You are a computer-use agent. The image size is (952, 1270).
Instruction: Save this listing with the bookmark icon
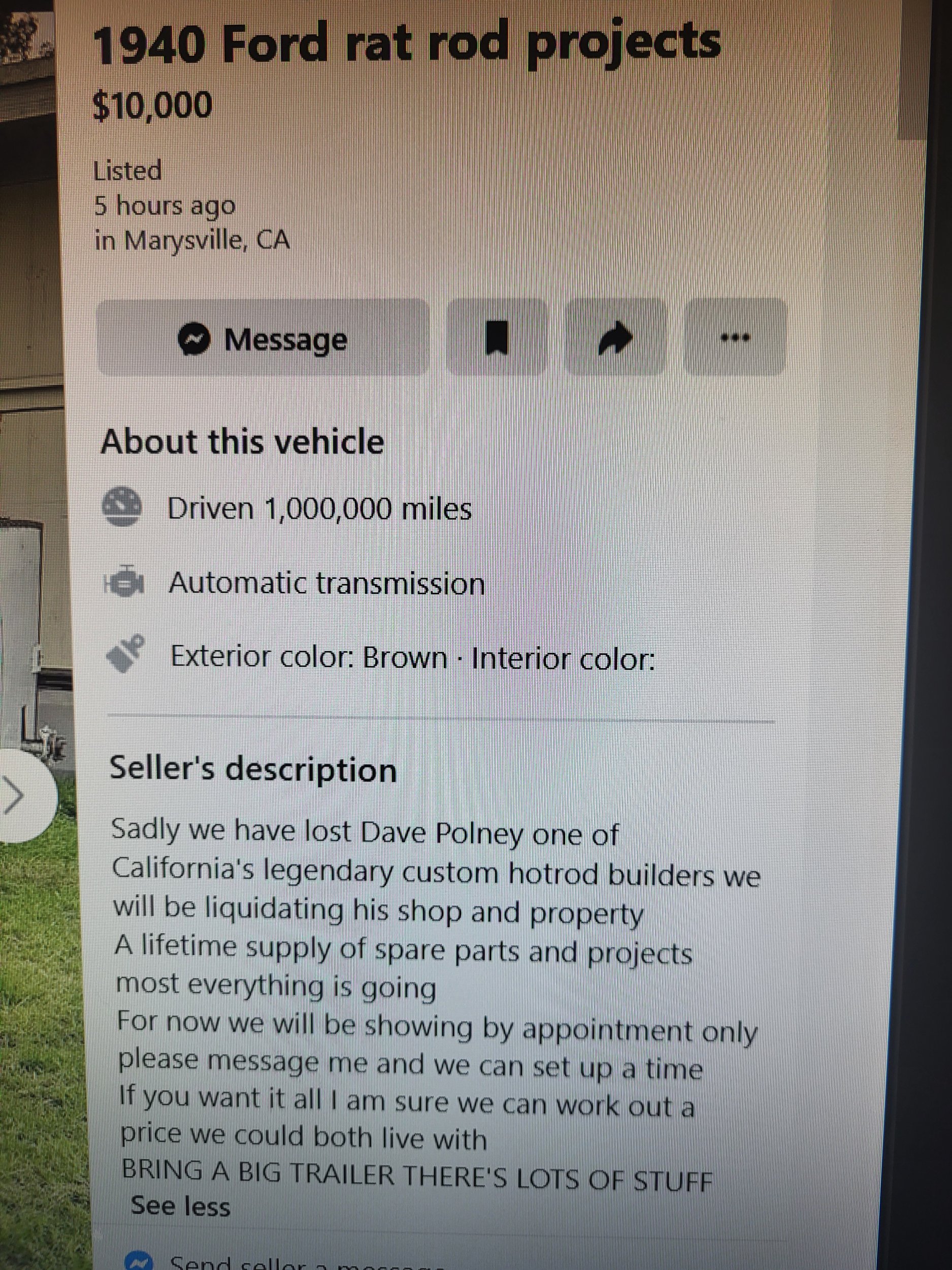[x=497, y=338]
